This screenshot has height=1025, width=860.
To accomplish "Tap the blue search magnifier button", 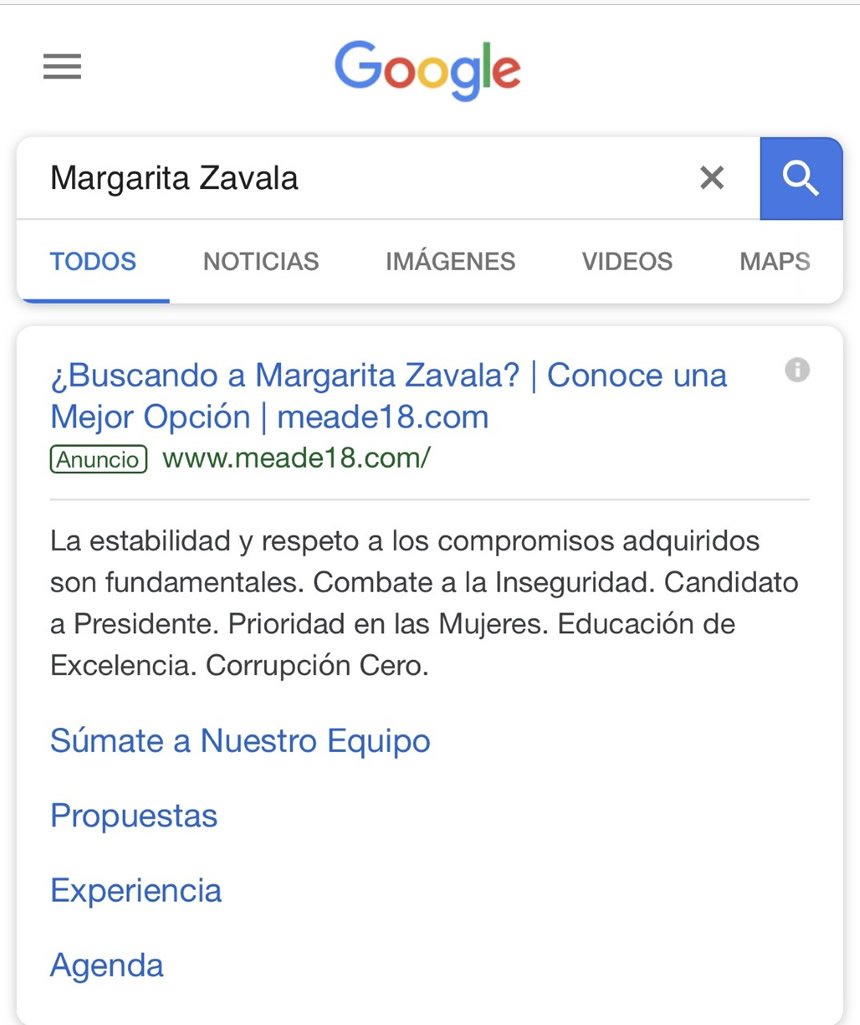I will tap(801, 178).
